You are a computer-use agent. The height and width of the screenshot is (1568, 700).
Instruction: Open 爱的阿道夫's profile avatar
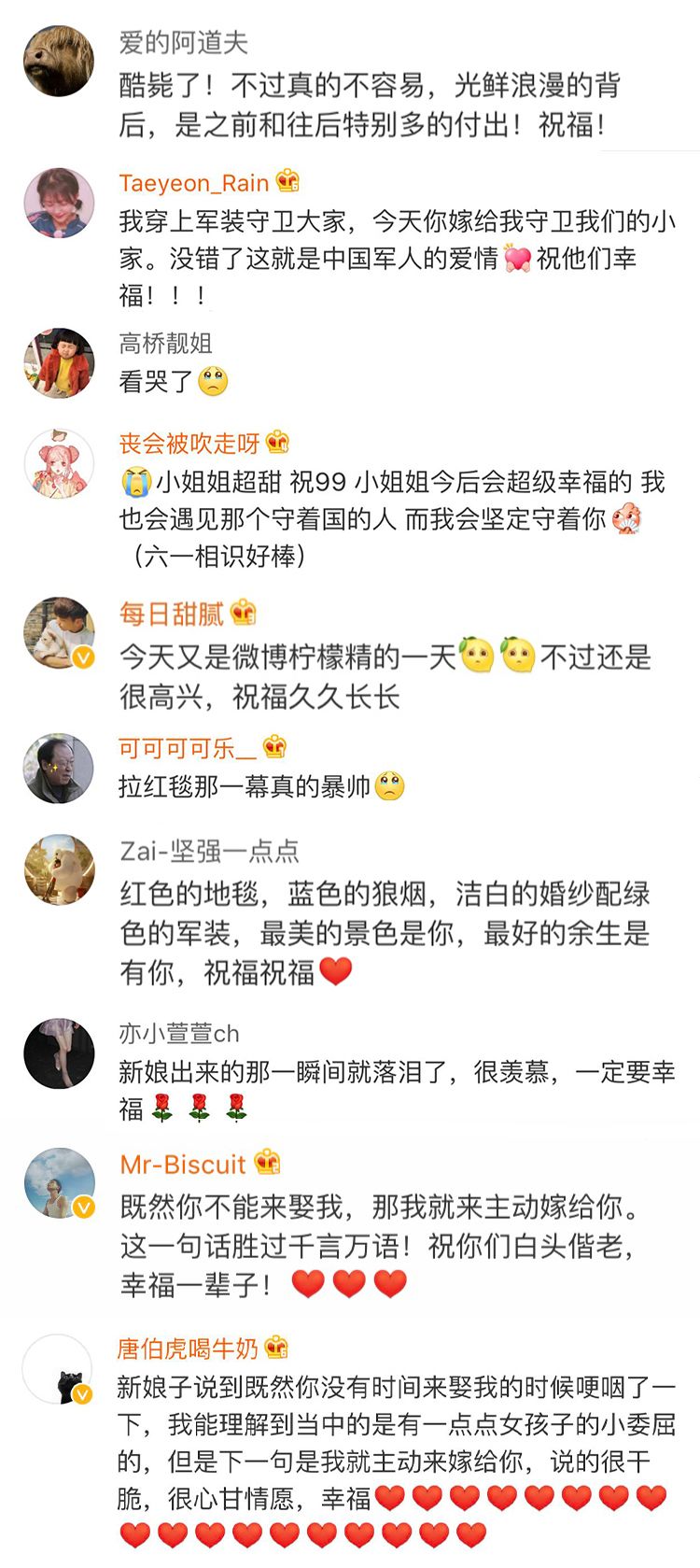pos(59,61)
